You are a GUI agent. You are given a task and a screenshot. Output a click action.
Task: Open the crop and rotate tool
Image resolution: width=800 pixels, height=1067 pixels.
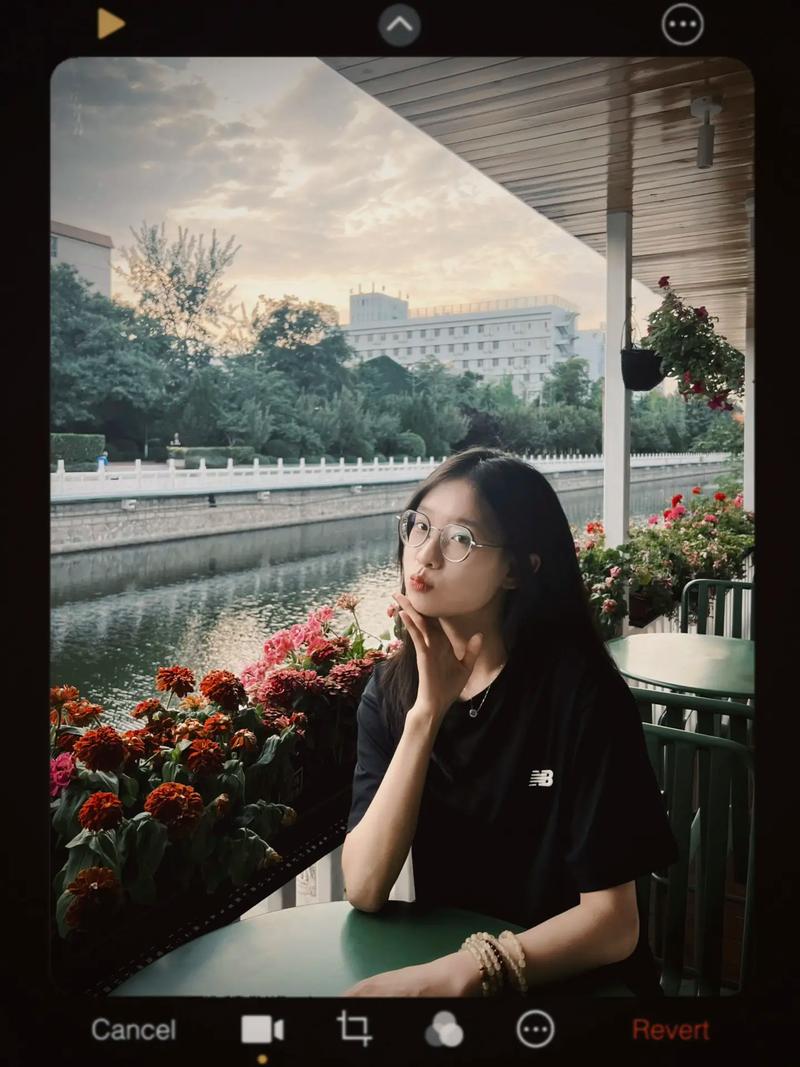354,1028
